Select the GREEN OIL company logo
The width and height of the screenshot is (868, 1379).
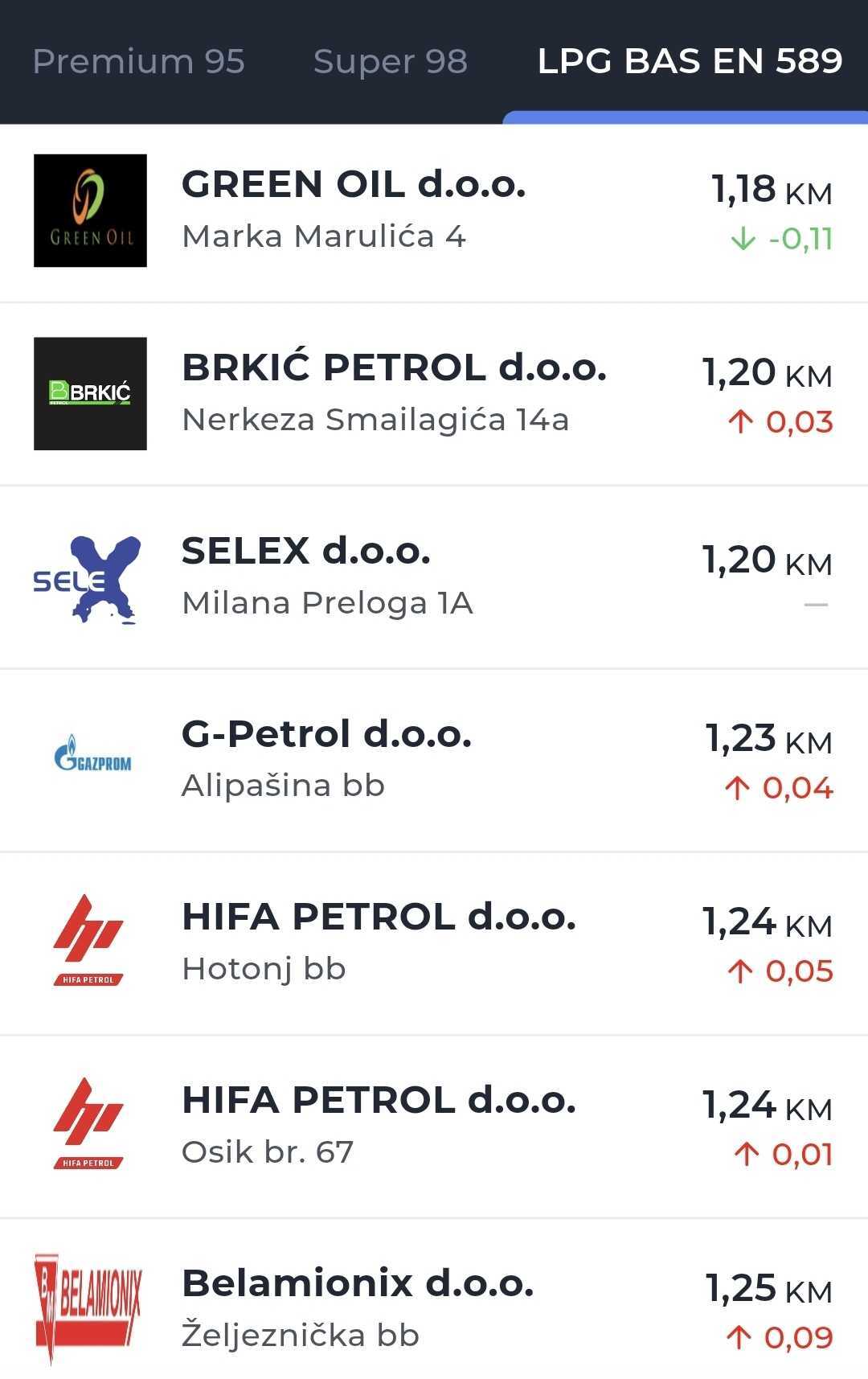(x=90, y=210)
